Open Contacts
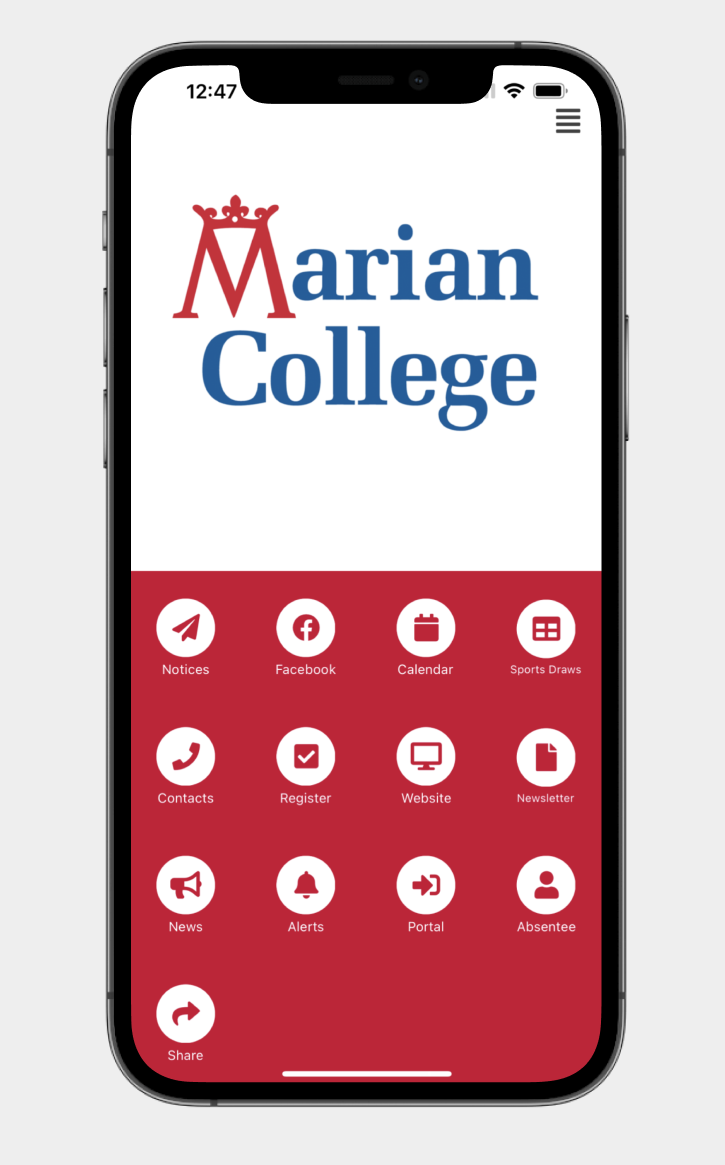 click(186, 757)
